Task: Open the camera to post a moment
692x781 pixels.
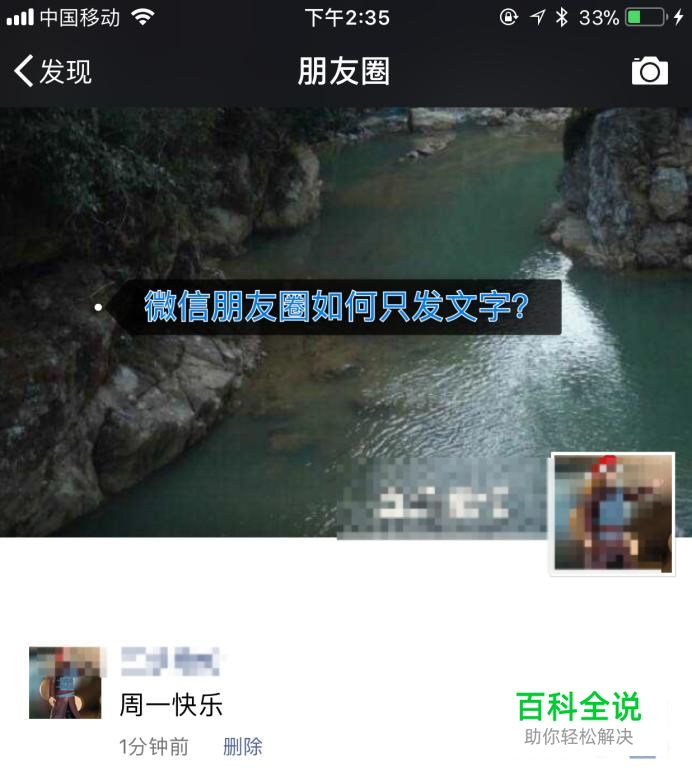Action: coord(649,72)
